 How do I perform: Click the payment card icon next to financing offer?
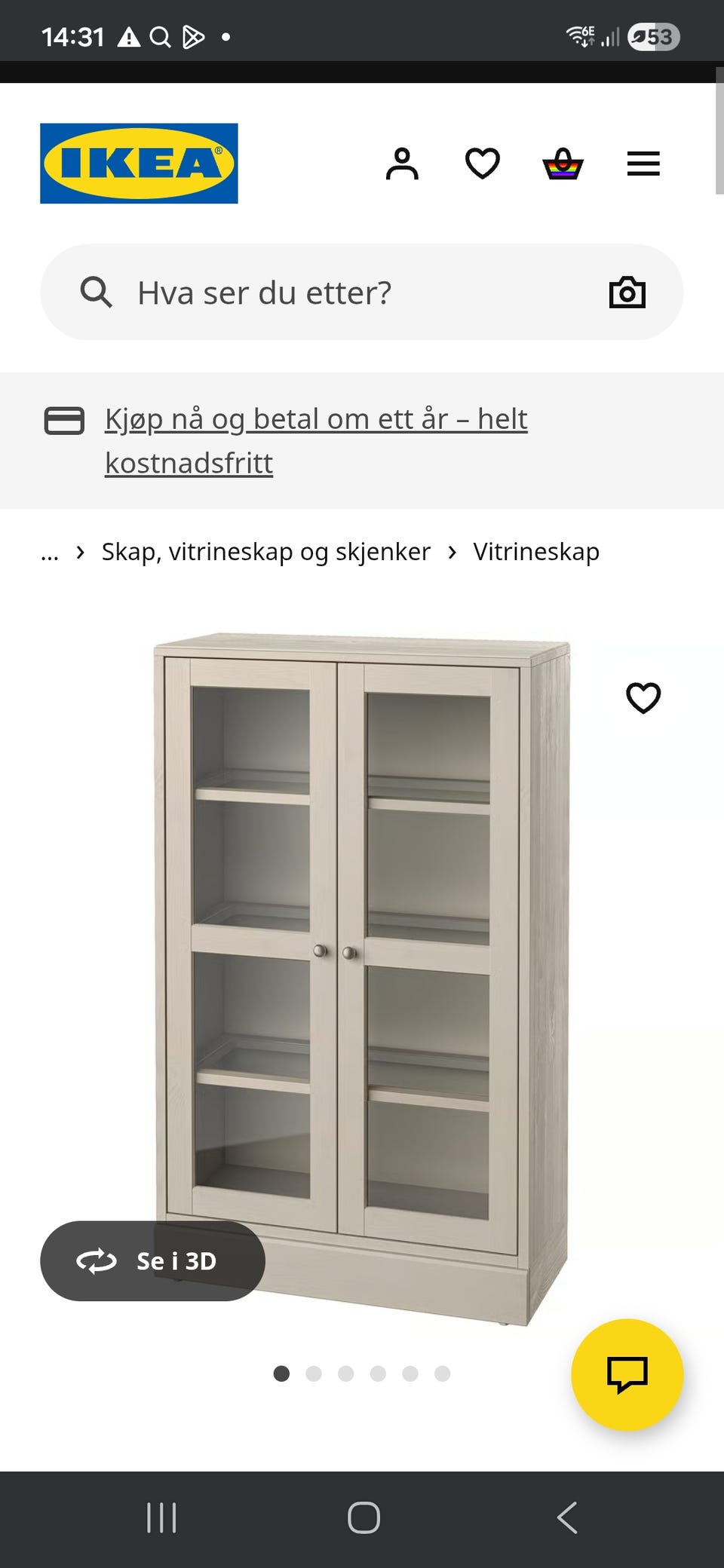pyautogui.click(x=66, y=421)
